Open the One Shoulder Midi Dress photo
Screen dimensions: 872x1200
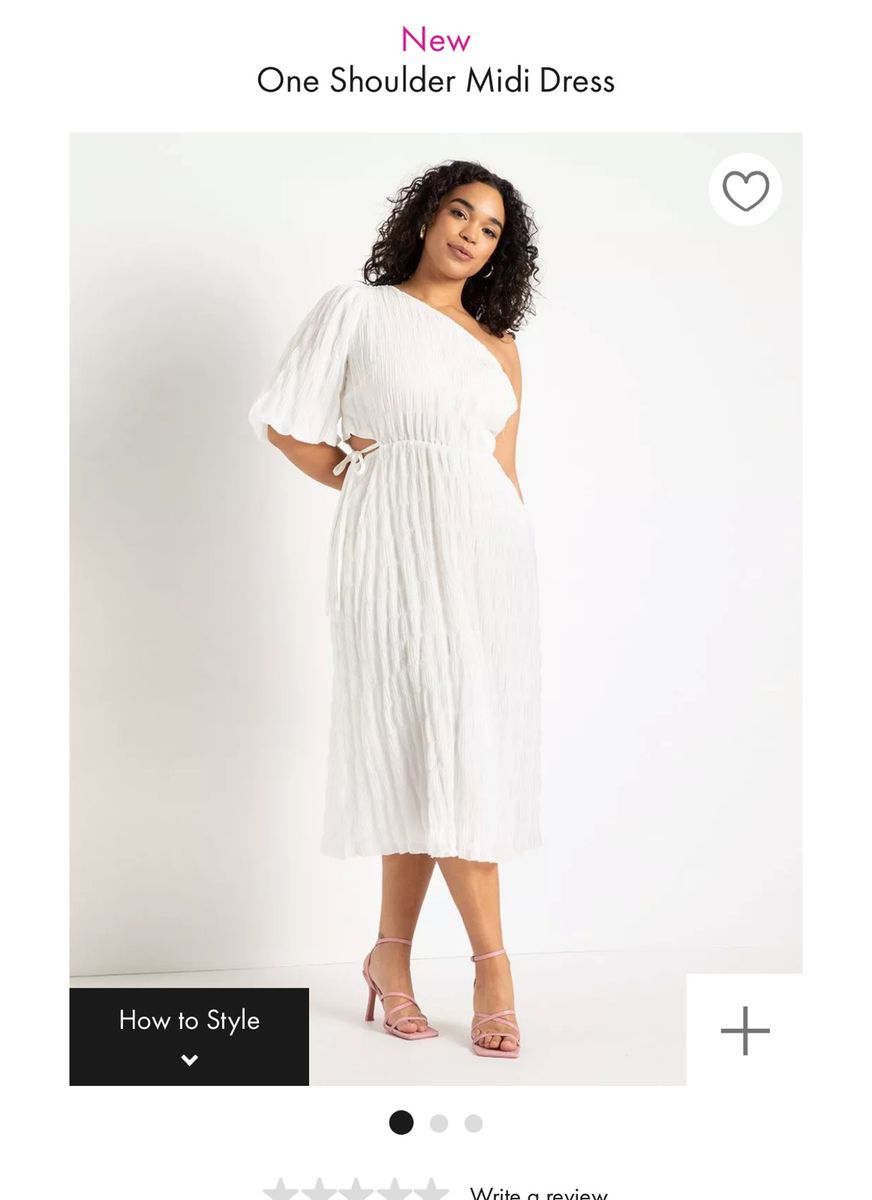pyautogui.click(x=435, y=600)
